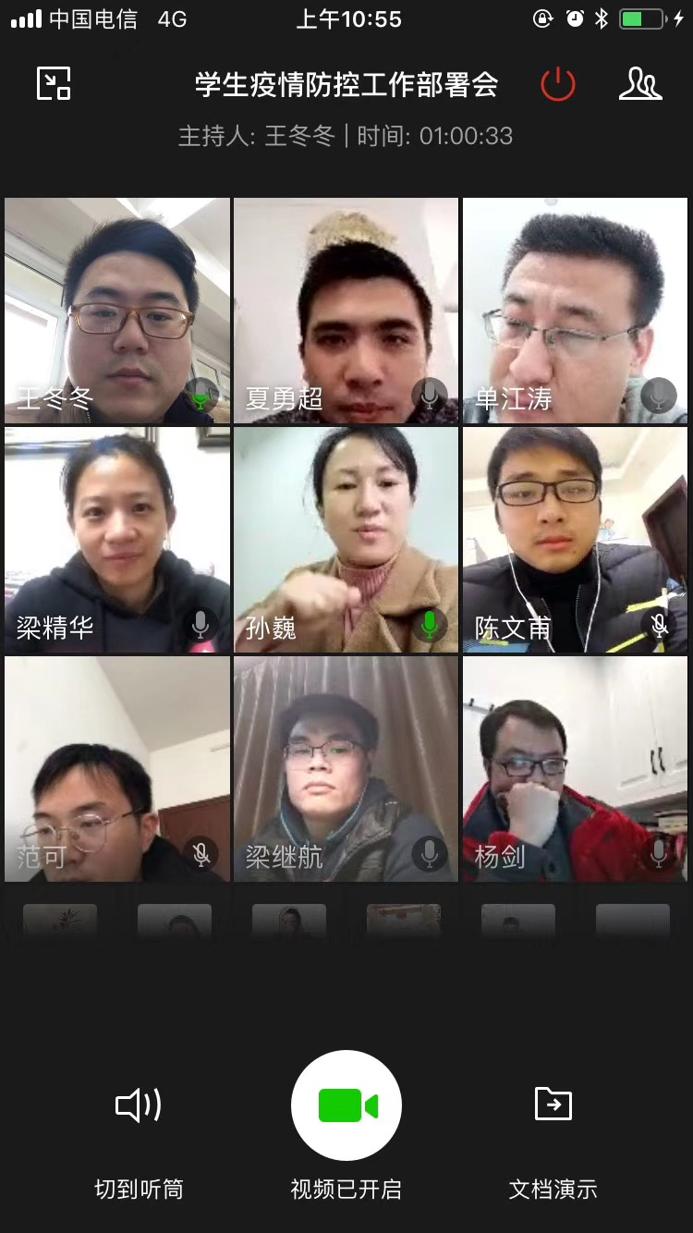Tap 梁继航's video tile
The height and width of the screenshot is (1233, 693).
[x=346, y=768]
